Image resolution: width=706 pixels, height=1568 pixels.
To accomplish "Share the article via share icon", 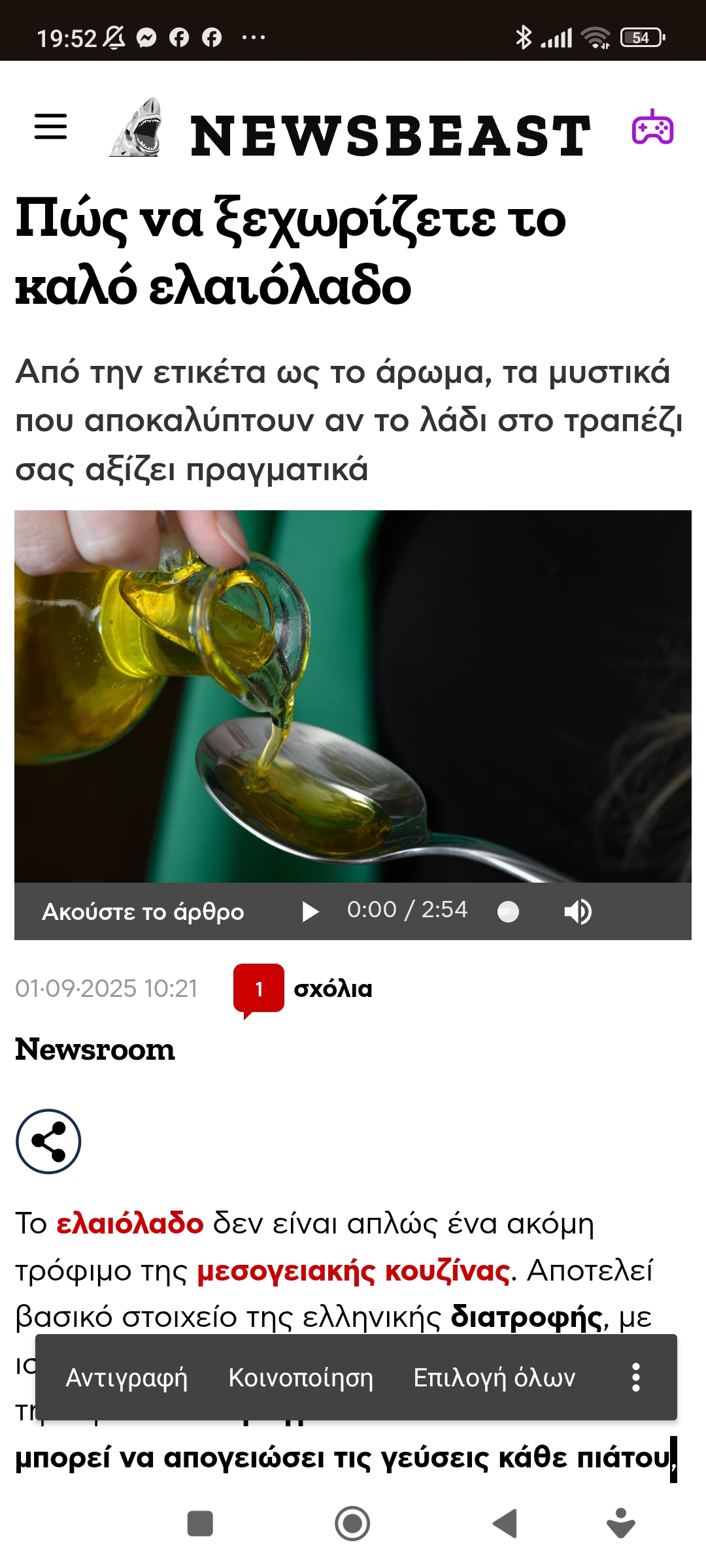I will 48,1141.
